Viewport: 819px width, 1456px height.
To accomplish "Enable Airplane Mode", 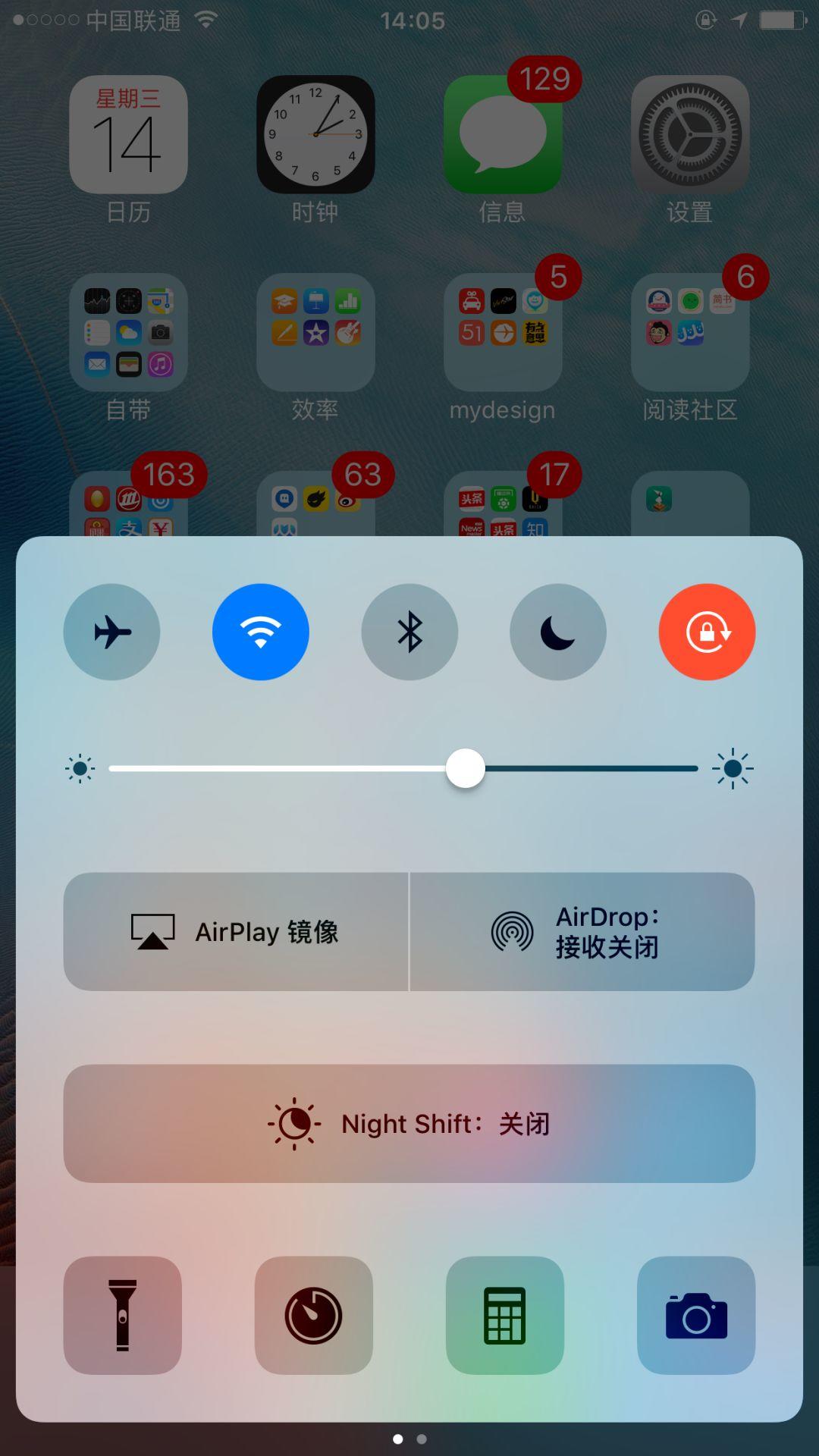I will pyautogui.click(x=111, y=632).
